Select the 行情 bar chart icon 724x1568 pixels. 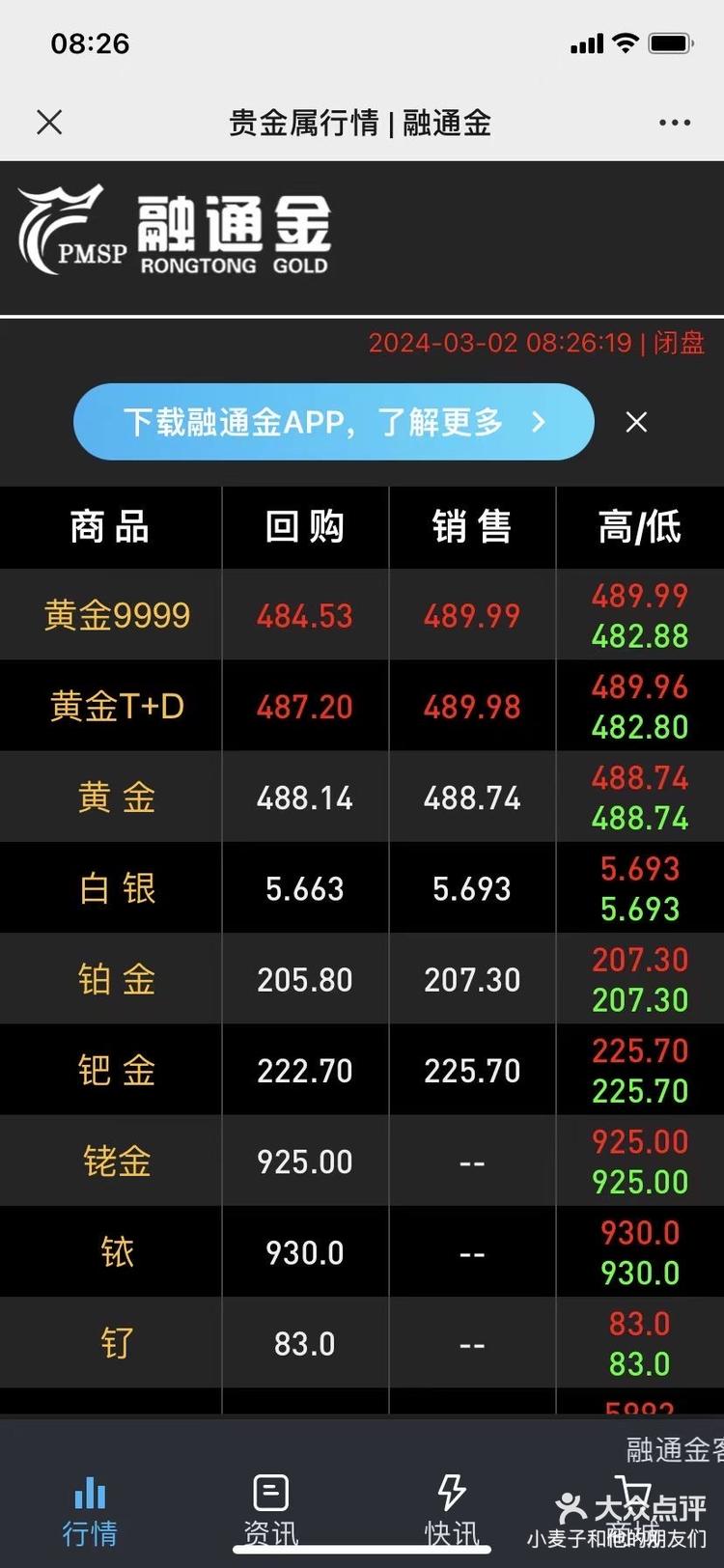89,1492
